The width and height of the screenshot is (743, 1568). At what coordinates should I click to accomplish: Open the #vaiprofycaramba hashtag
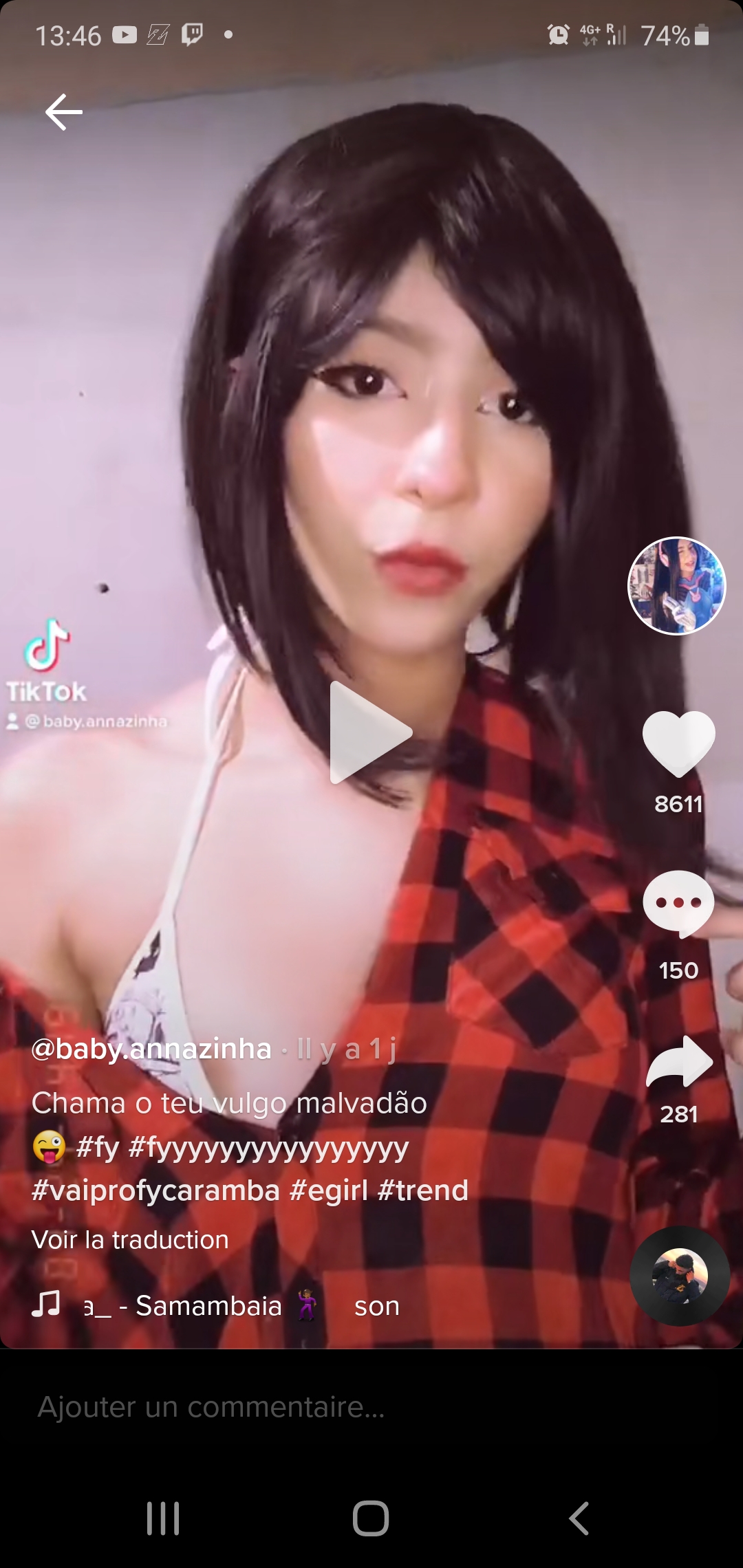[155, 1190]
